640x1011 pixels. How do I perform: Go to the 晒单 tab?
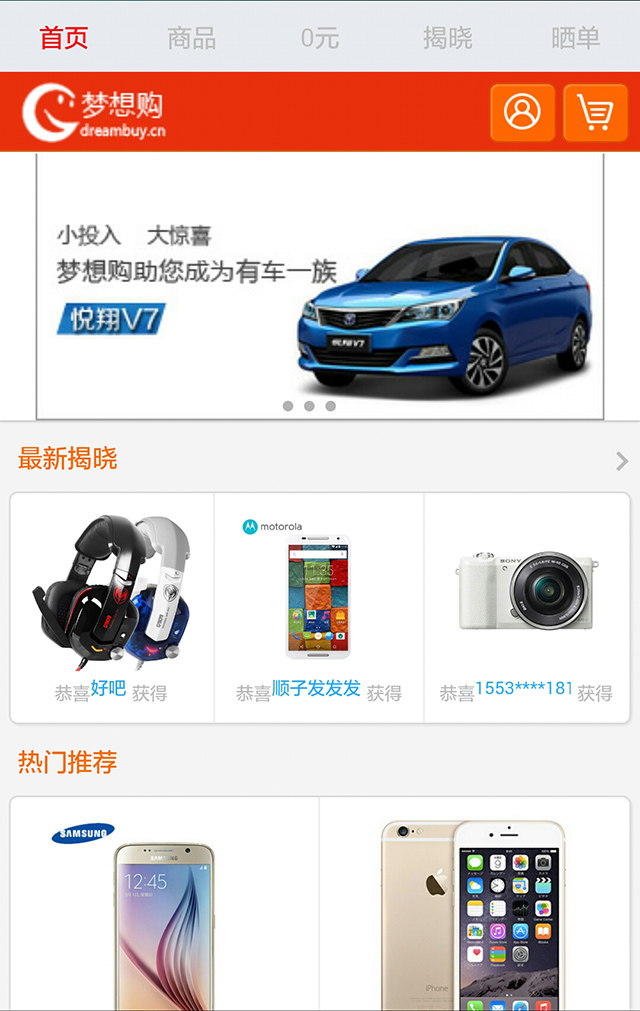(575, 38)
